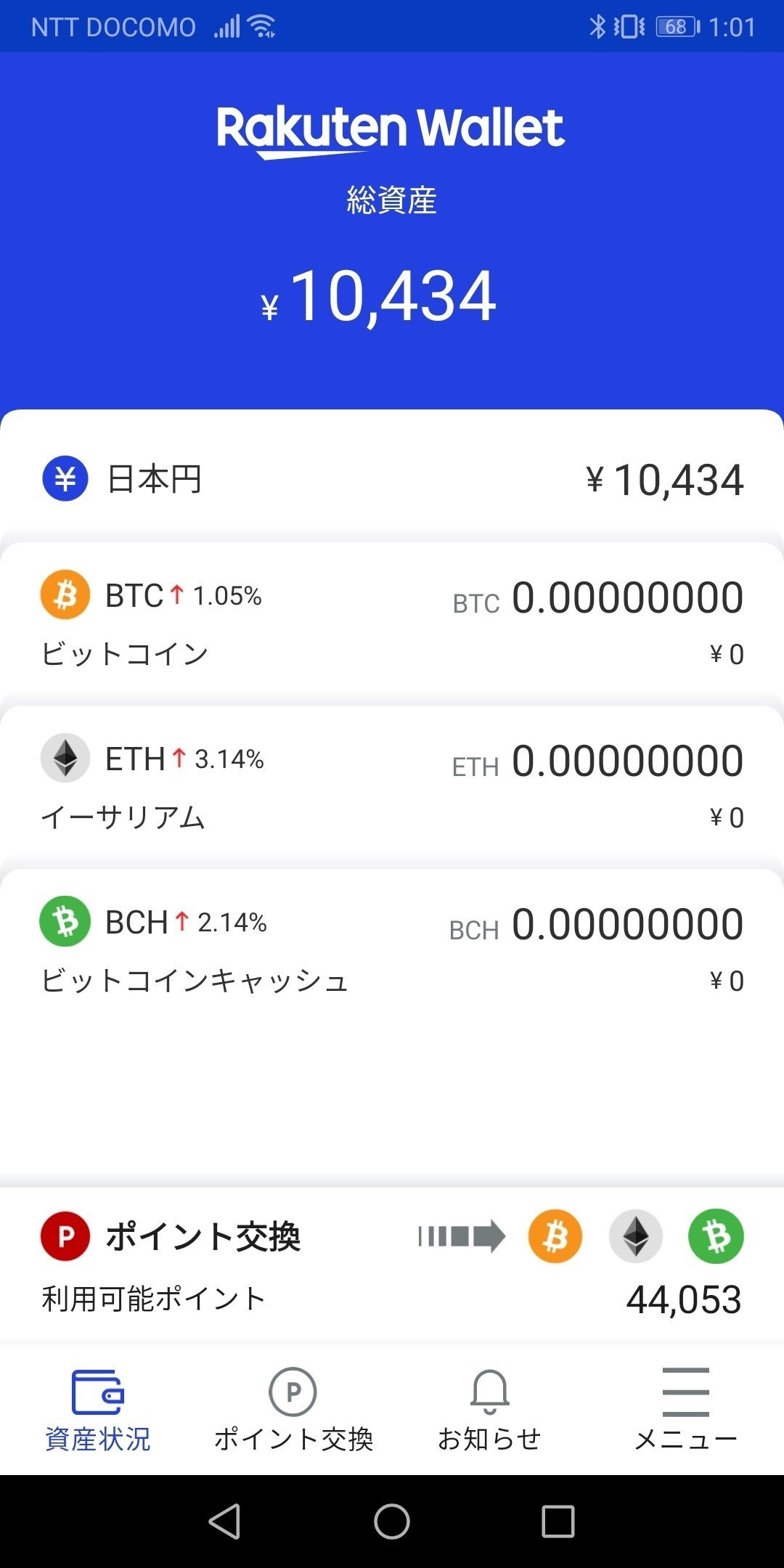Screen dimensions: 784x1568
Task: Tap the 利用可能ポイント 44,053 amount
Action: (684, 1298)
